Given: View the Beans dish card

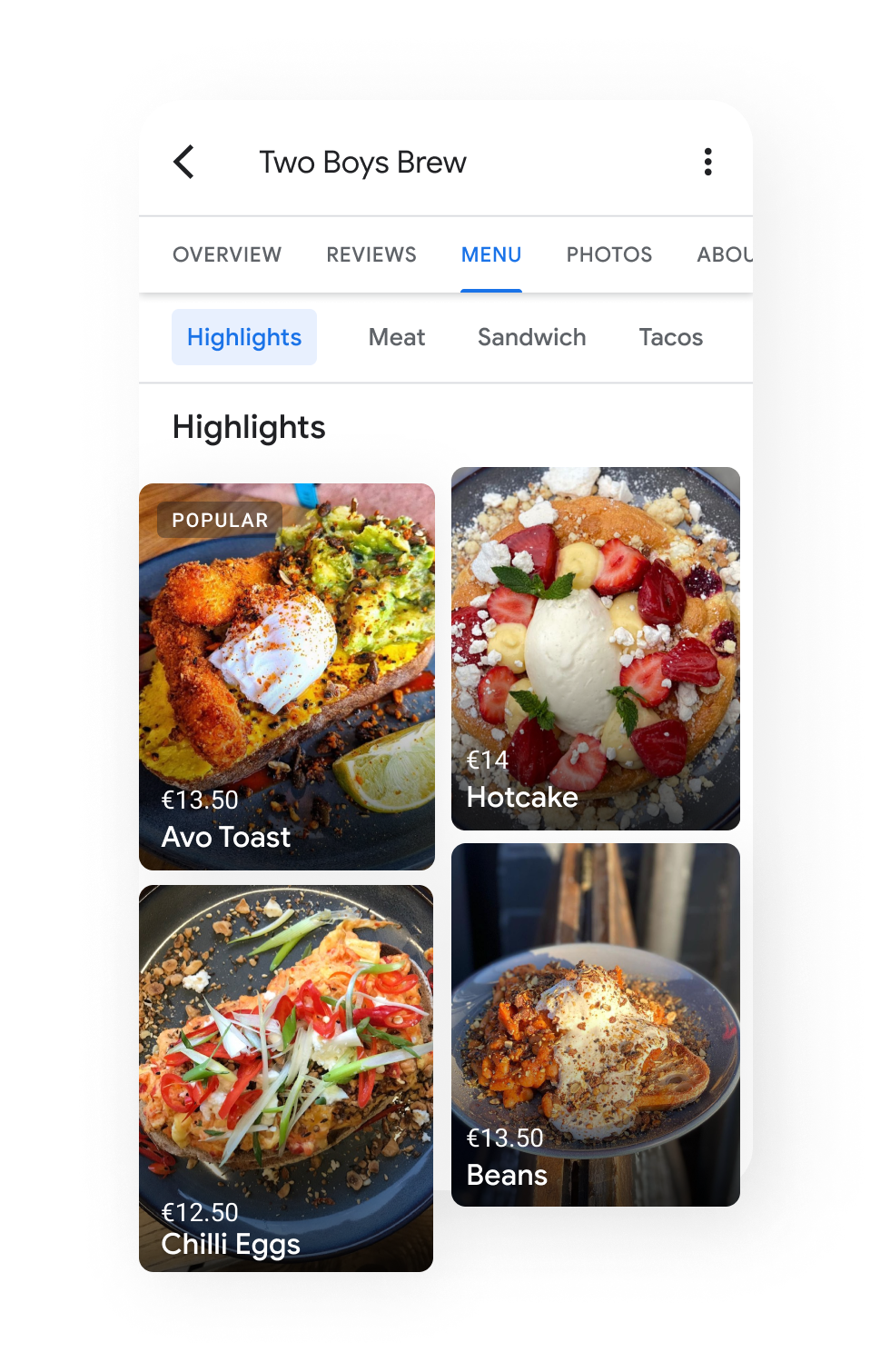Looking at the screenshot, I should coord(596,1025).
